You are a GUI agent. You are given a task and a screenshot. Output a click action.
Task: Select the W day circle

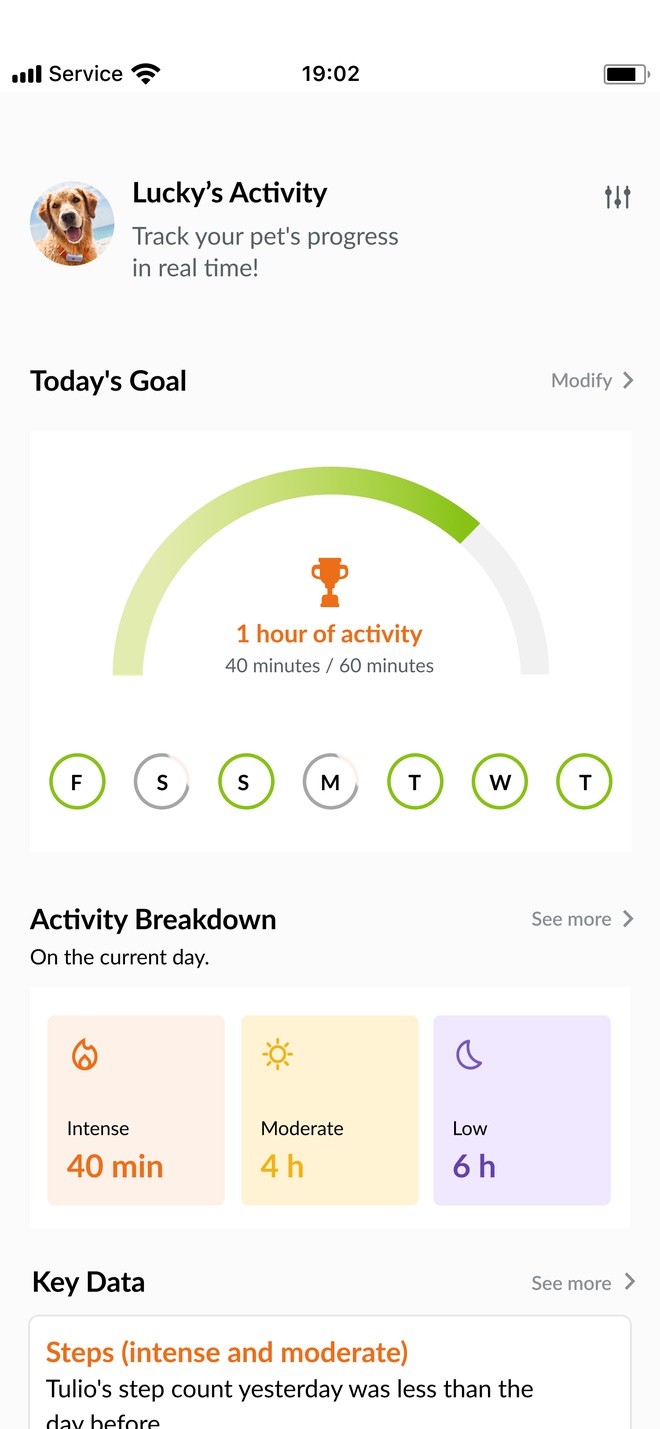coord(500,782)
